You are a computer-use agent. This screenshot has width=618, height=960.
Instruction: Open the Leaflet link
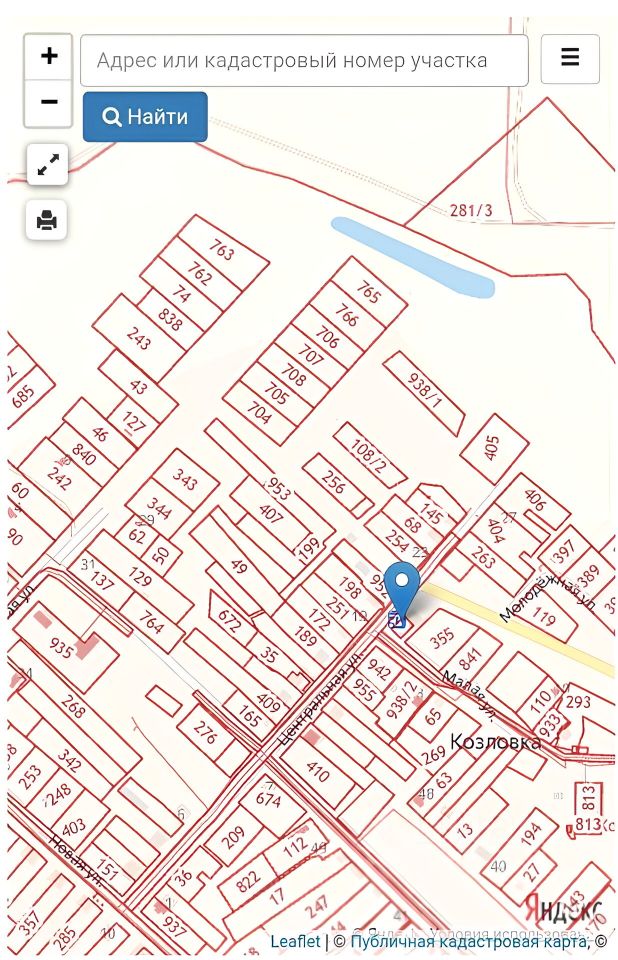(295, 941)
